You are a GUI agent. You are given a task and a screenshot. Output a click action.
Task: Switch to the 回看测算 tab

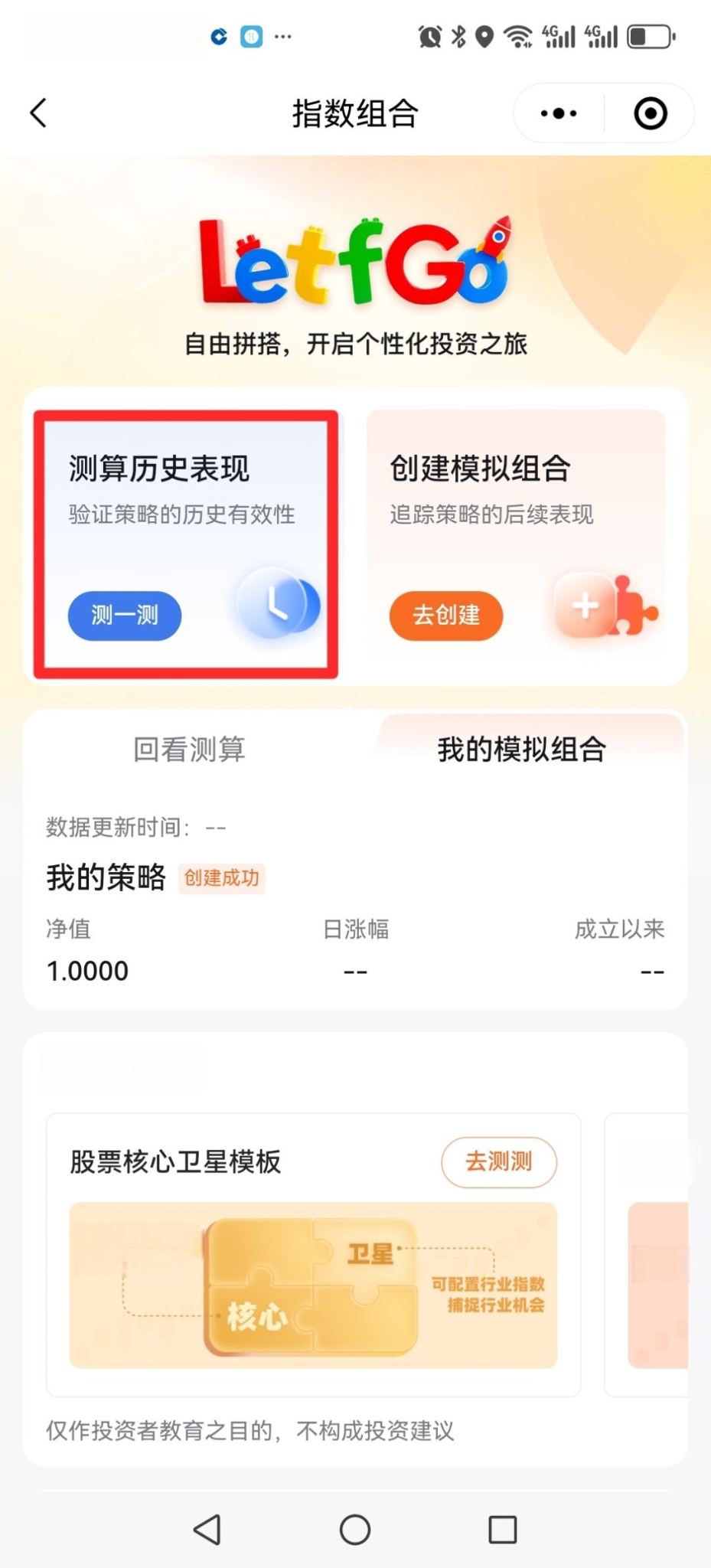[189, 749]
